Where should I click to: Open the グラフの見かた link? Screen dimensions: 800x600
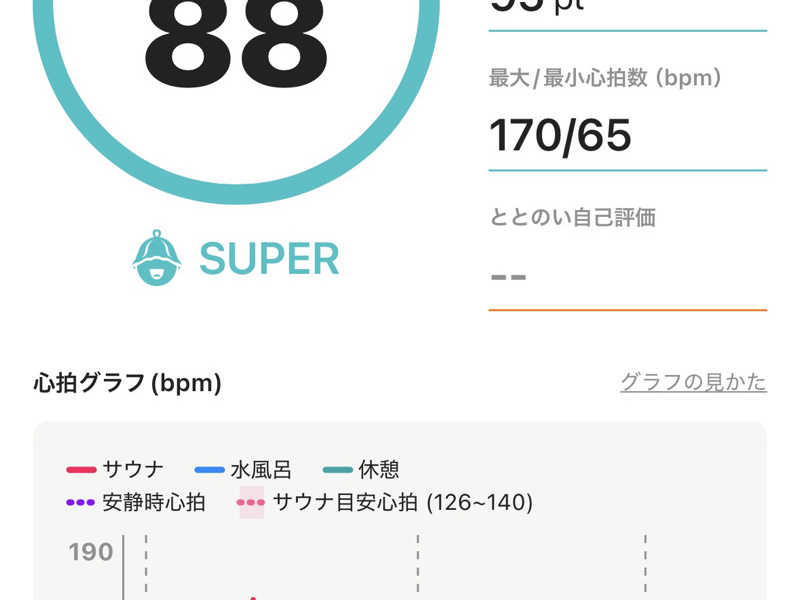693,382
